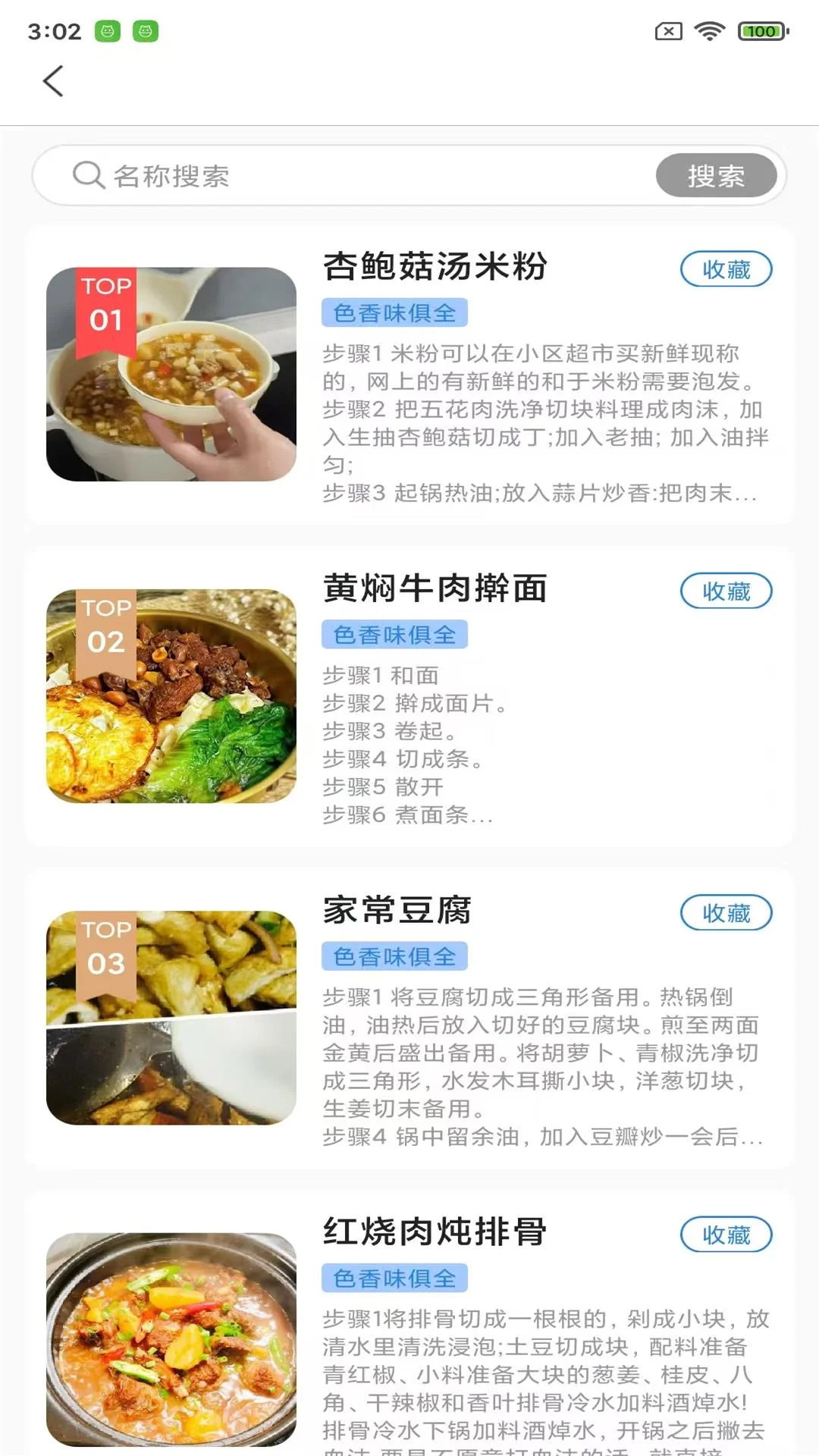The image size is (819, 1456).
Task: Toggle 收藏 for 黄焖牛肉擀面
Action: (x=726, y=592)
